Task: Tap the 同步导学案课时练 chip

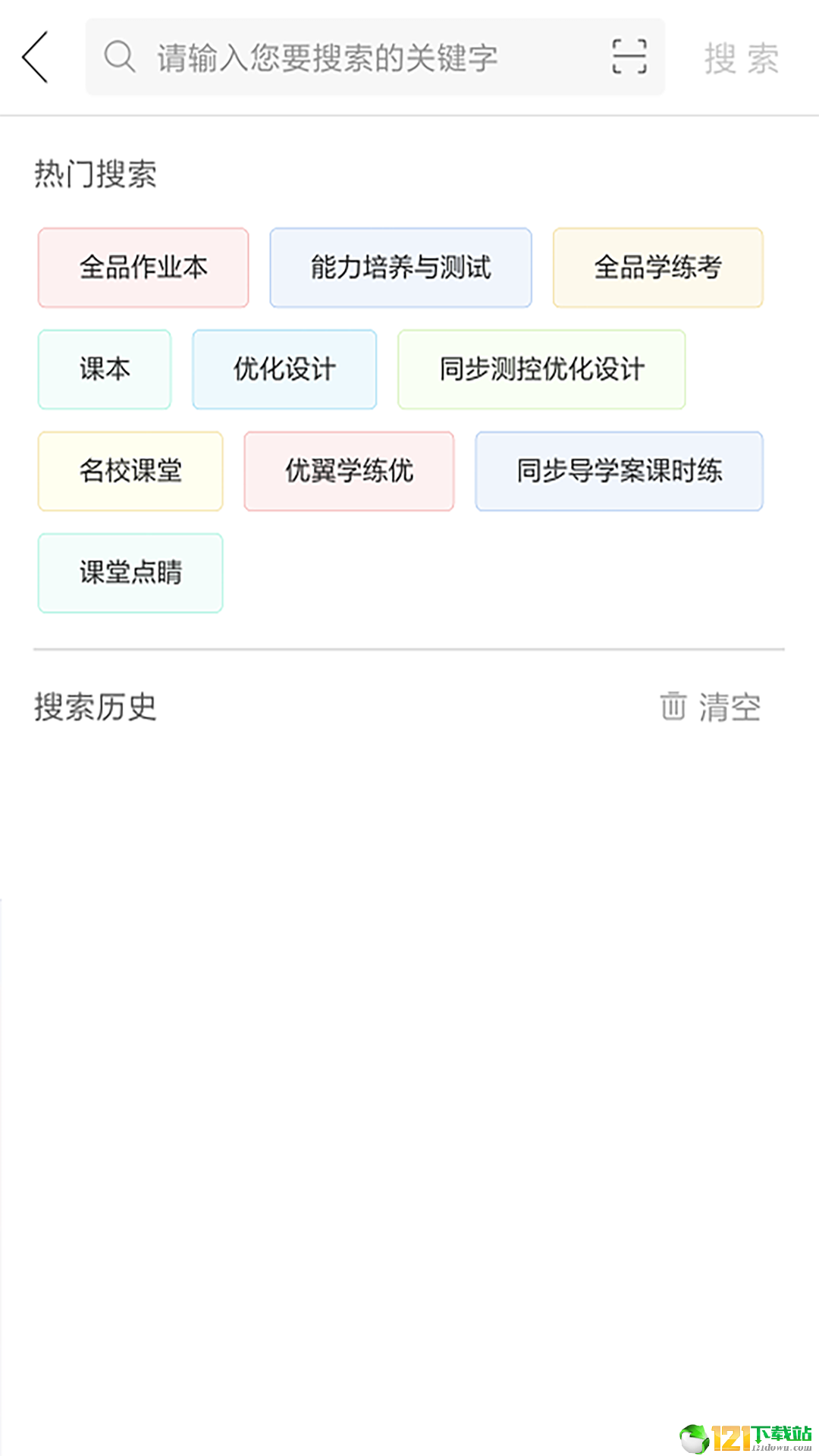Action: [x=619, y=471]
